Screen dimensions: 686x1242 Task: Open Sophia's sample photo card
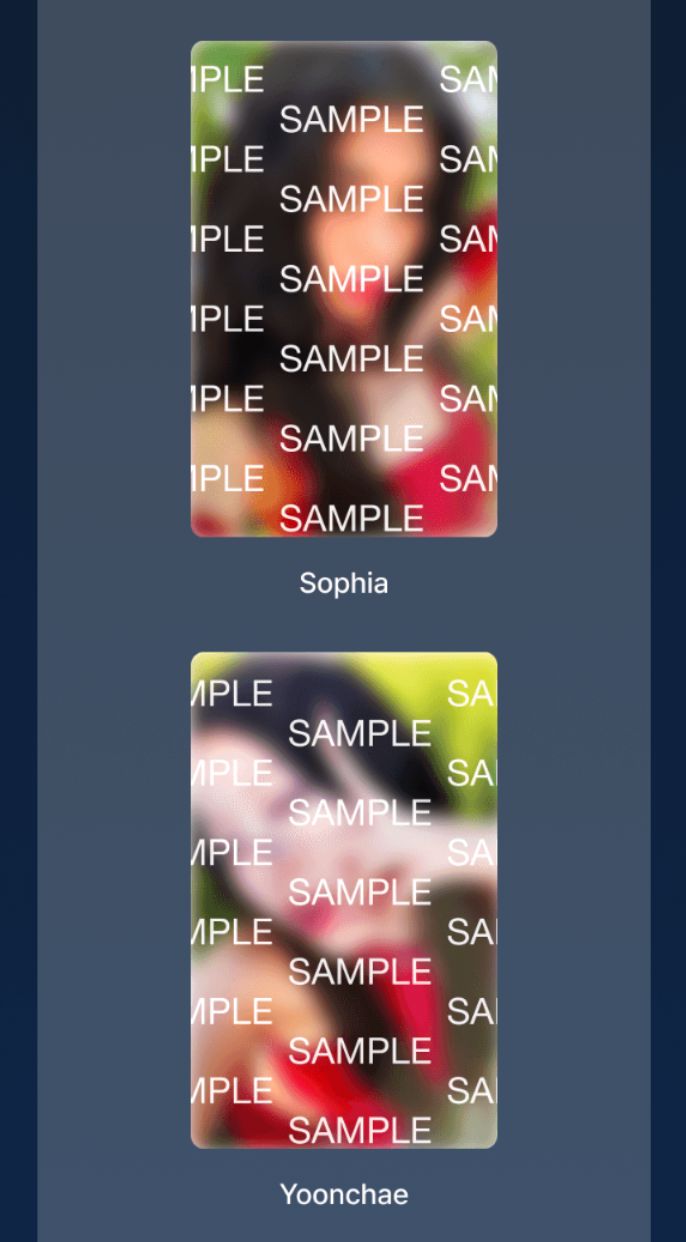343,289
